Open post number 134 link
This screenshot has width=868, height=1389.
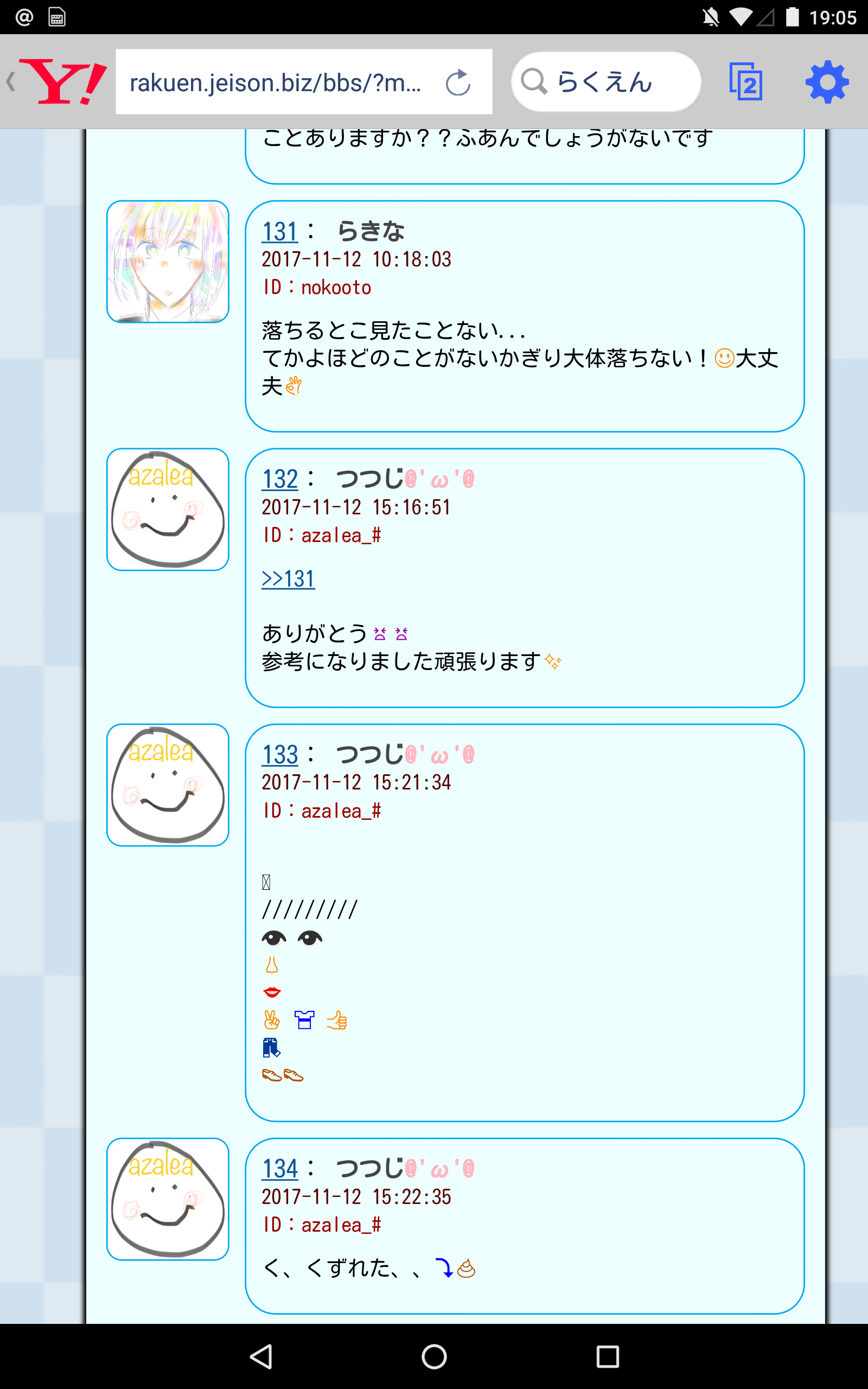pos(279,1169)
